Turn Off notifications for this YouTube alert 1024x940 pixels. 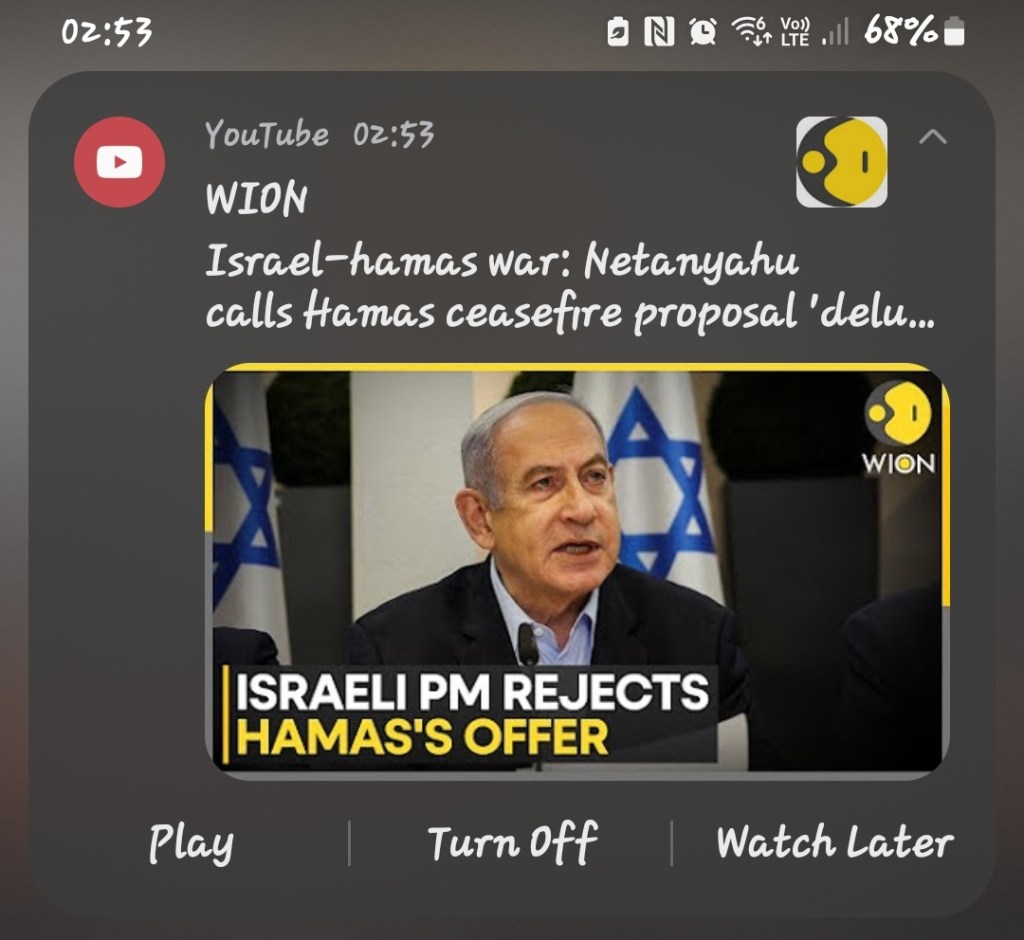(x=512, y=843)
